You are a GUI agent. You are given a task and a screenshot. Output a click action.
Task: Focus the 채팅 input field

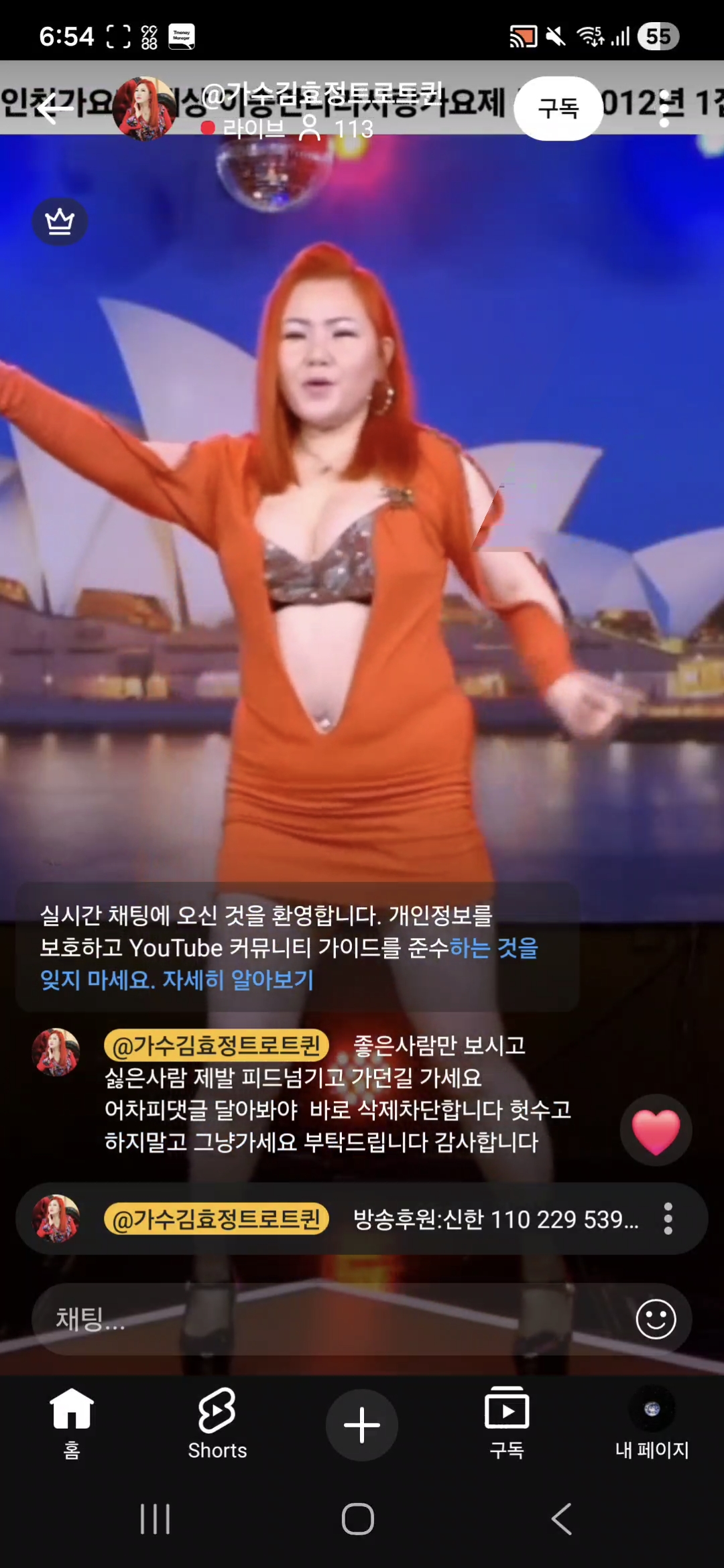(x=322, y=1319)
